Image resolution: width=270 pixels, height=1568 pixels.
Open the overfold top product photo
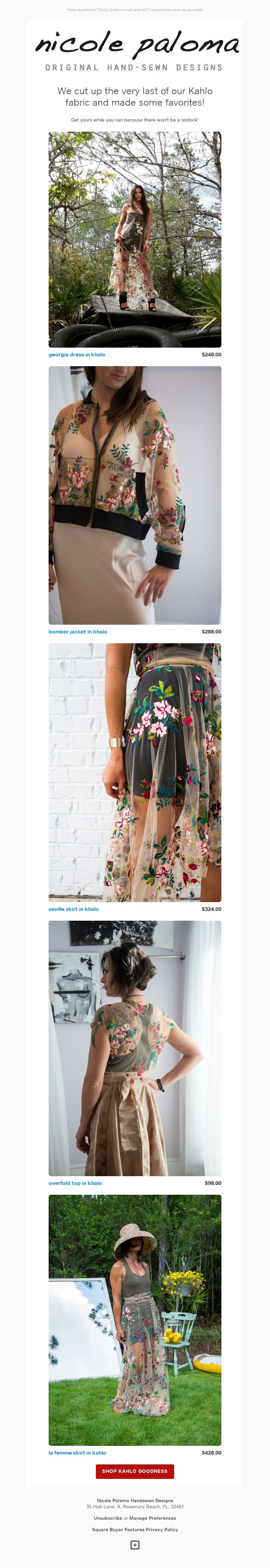pos(135,1048)
